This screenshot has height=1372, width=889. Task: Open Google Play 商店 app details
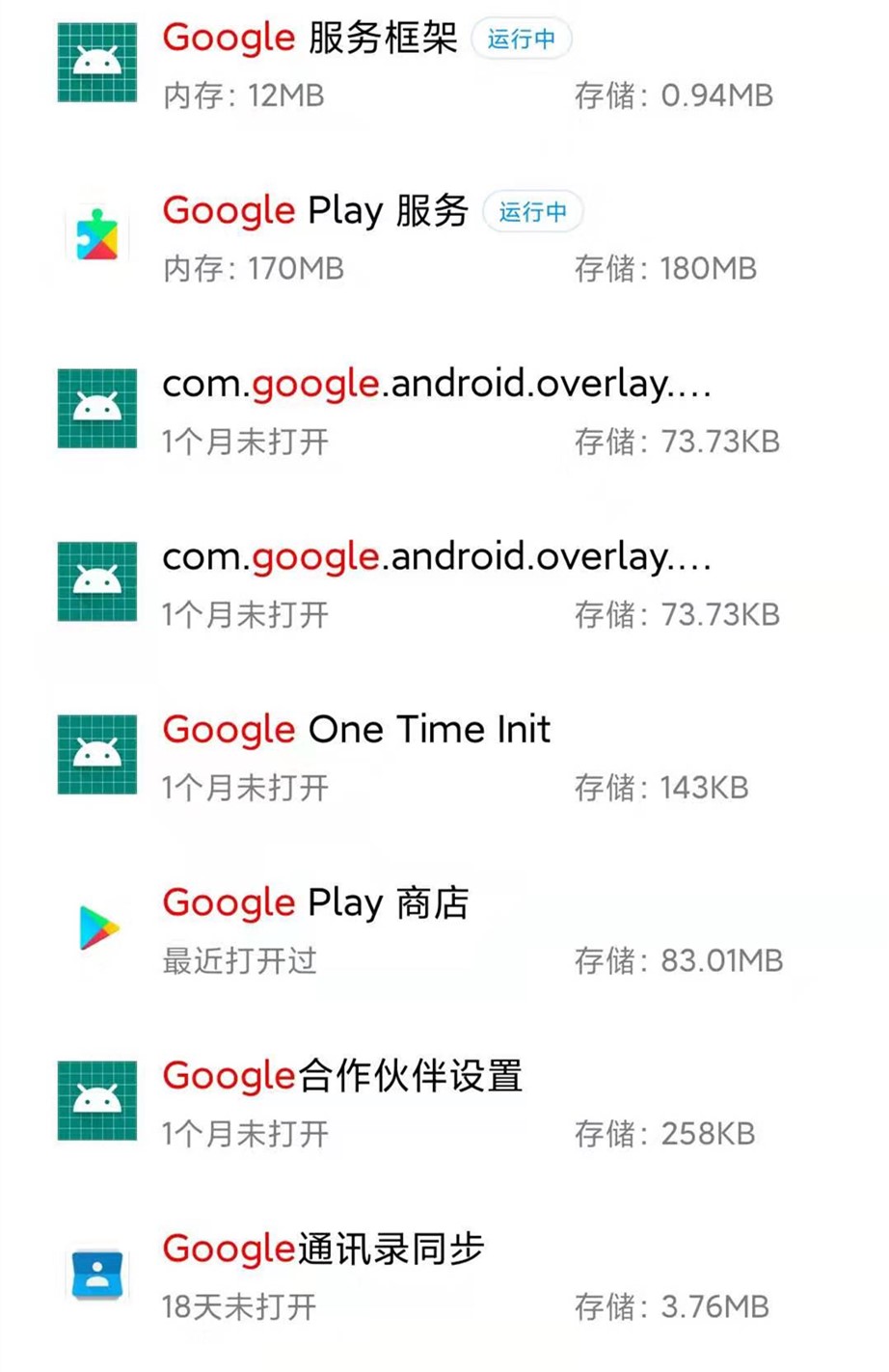[316, 903]
